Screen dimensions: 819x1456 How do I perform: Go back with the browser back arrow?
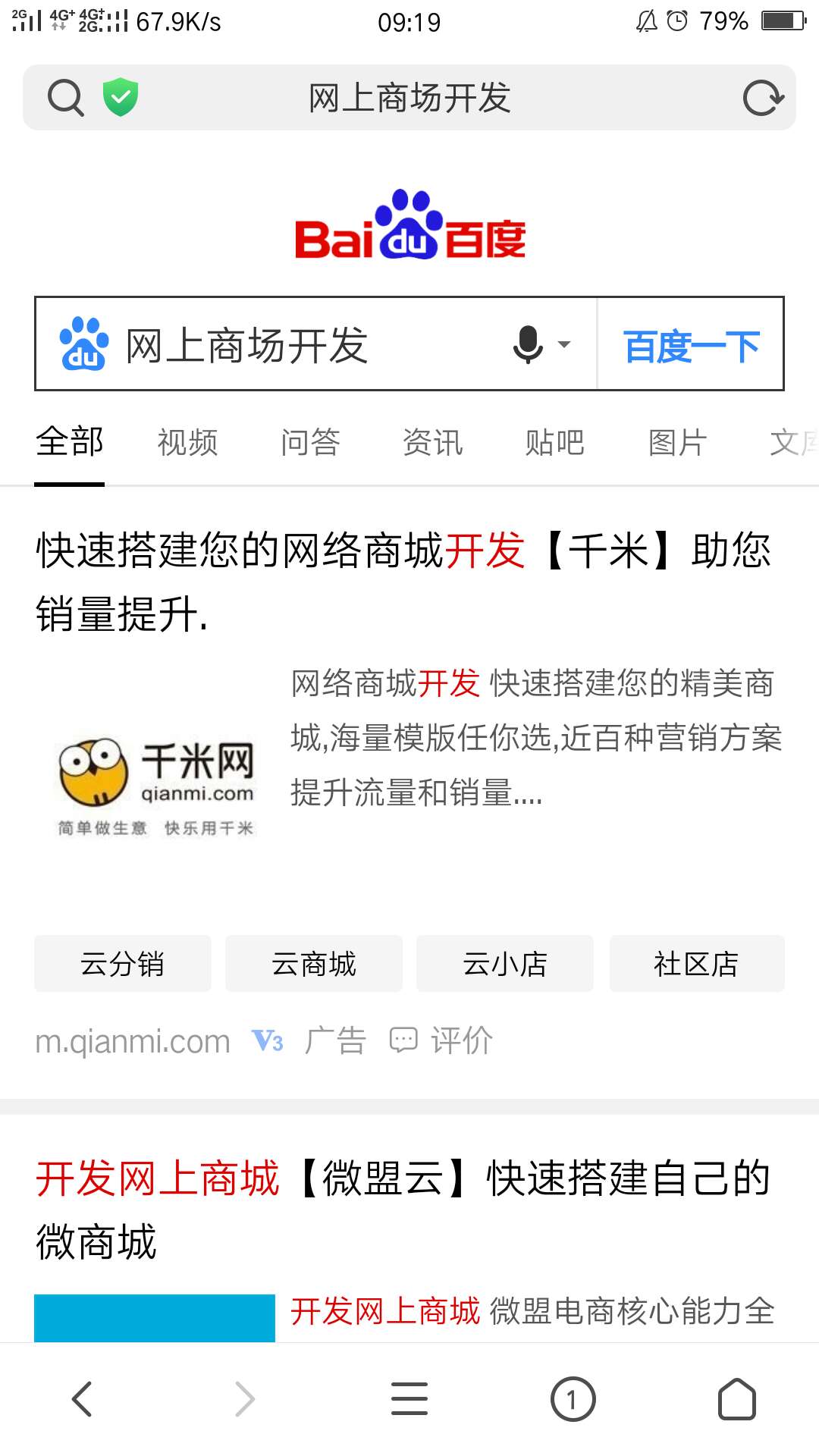coord(82,1399)
